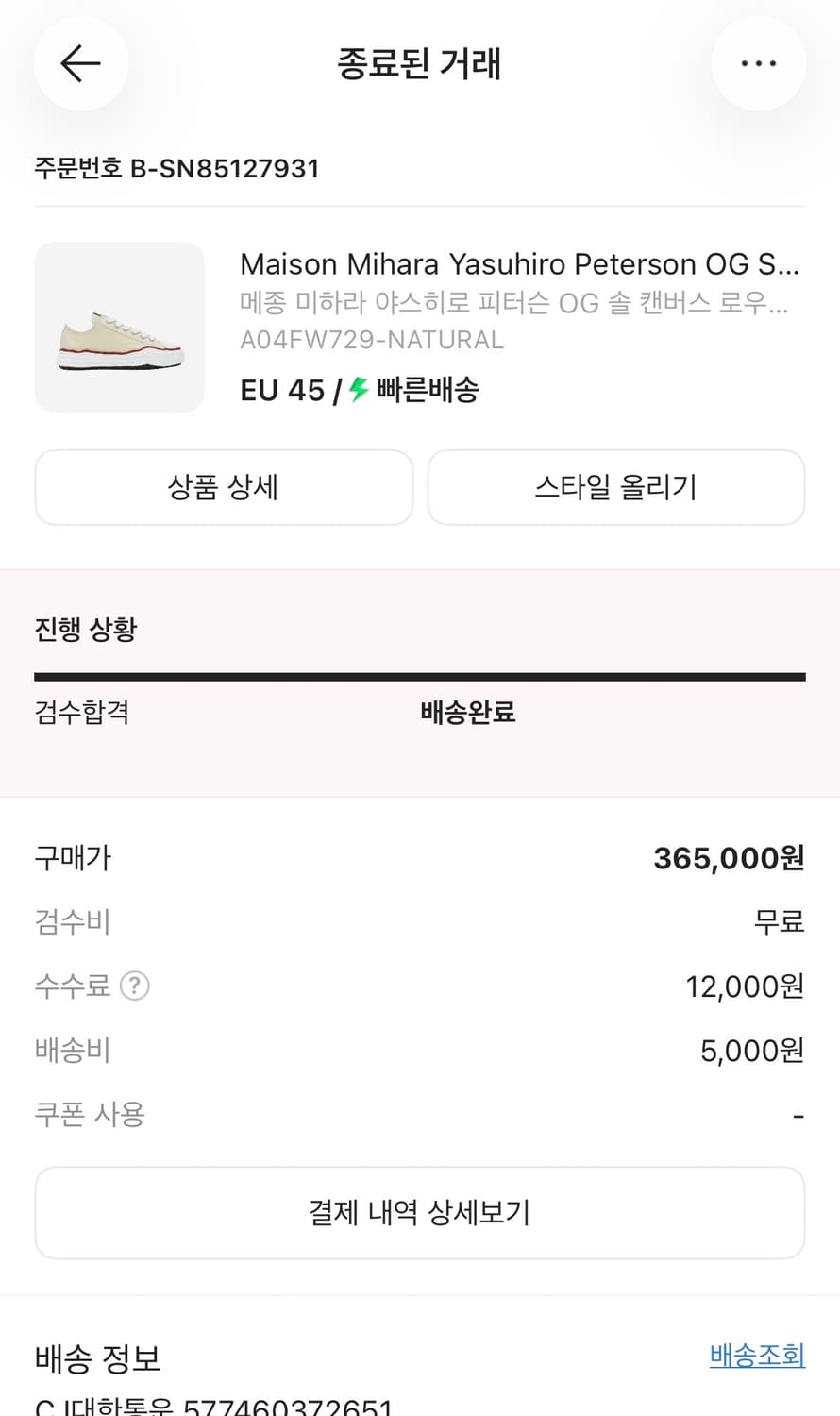
Task: Select product name Maison Mihara Yasuhiro Peterson
Action: point(520,264)
